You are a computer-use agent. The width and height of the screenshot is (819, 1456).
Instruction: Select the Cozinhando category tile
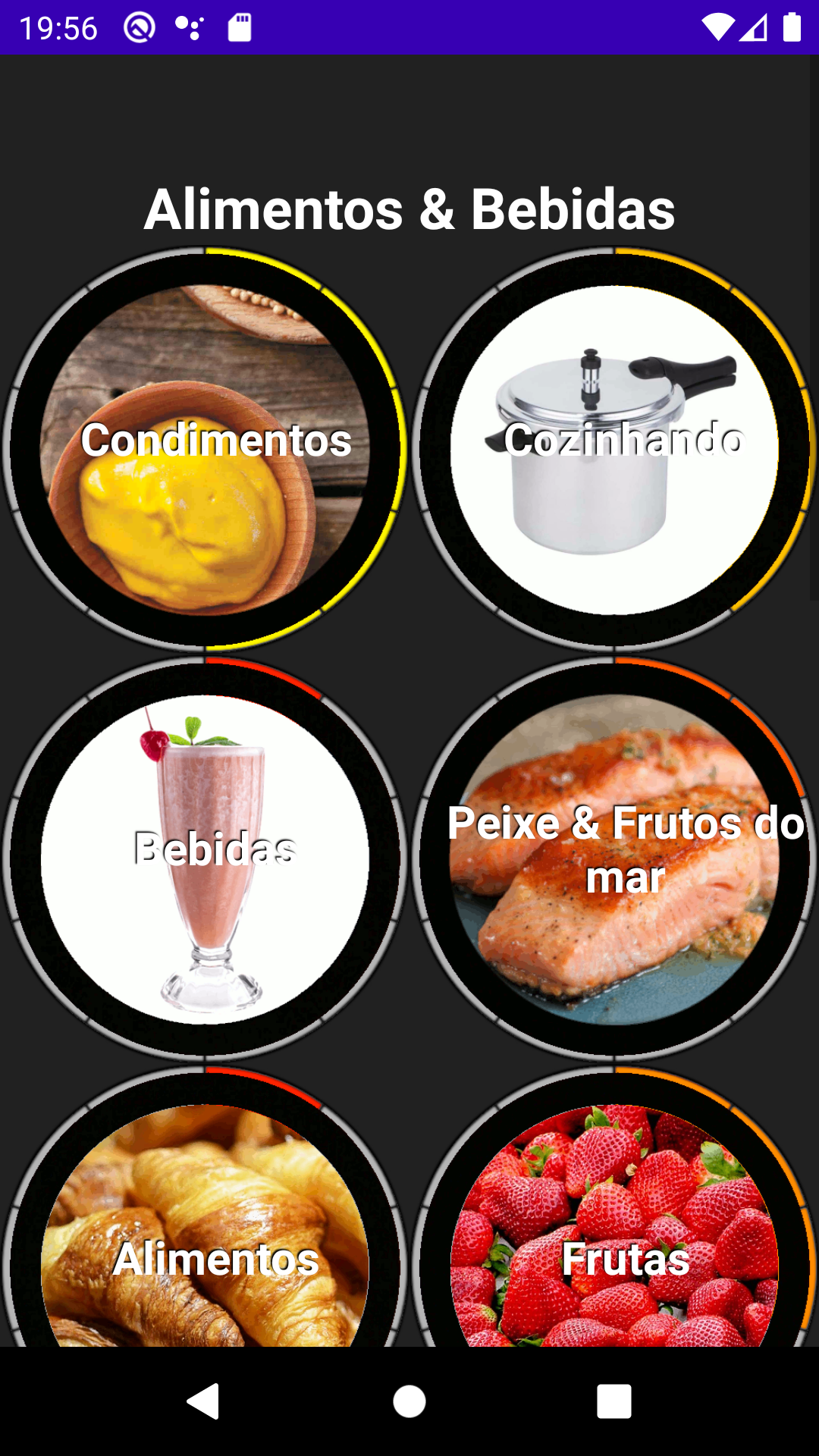(614, 449)
